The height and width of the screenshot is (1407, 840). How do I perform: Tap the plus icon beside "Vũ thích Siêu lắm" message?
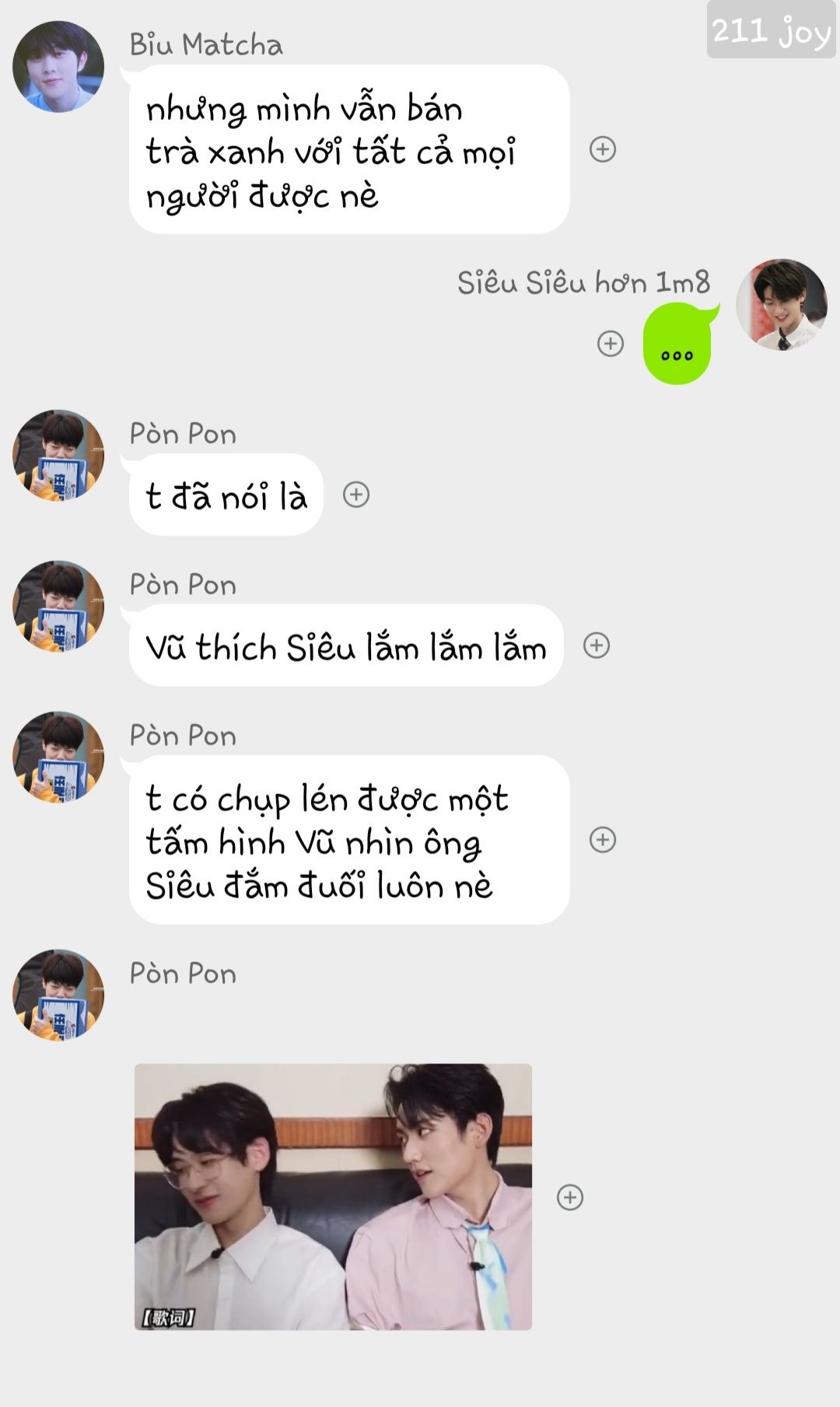(x=597, y=646)
